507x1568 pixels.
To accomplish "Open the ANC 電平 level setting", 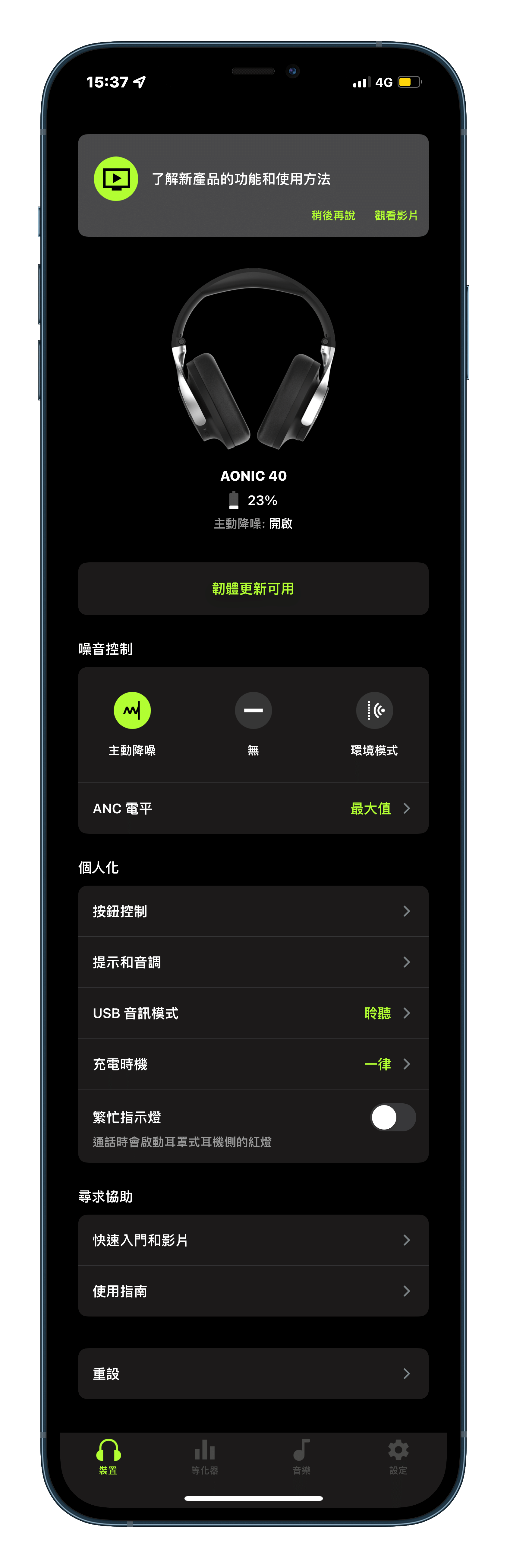I will point(253,808).
